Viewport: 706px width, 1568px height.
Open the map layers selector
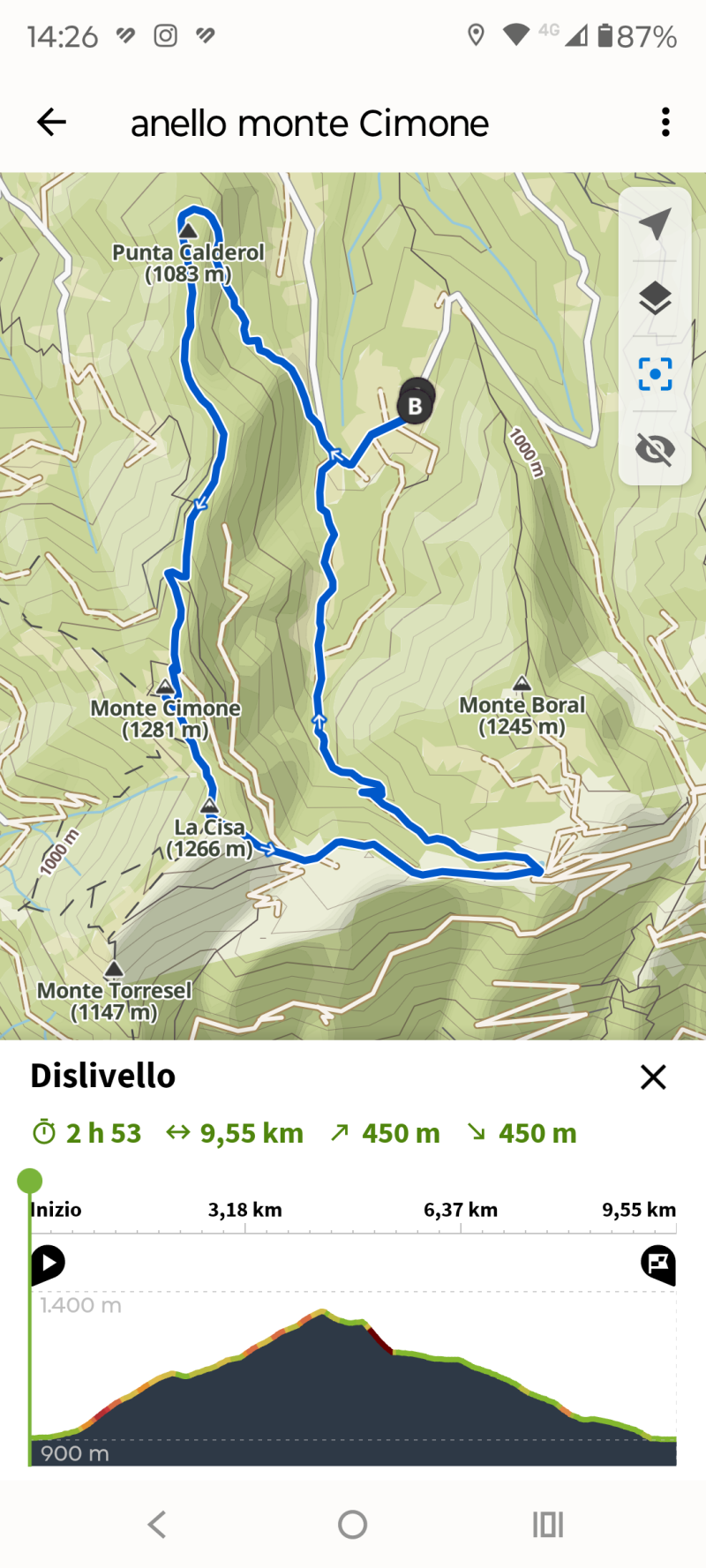click(x=655, y=298)
